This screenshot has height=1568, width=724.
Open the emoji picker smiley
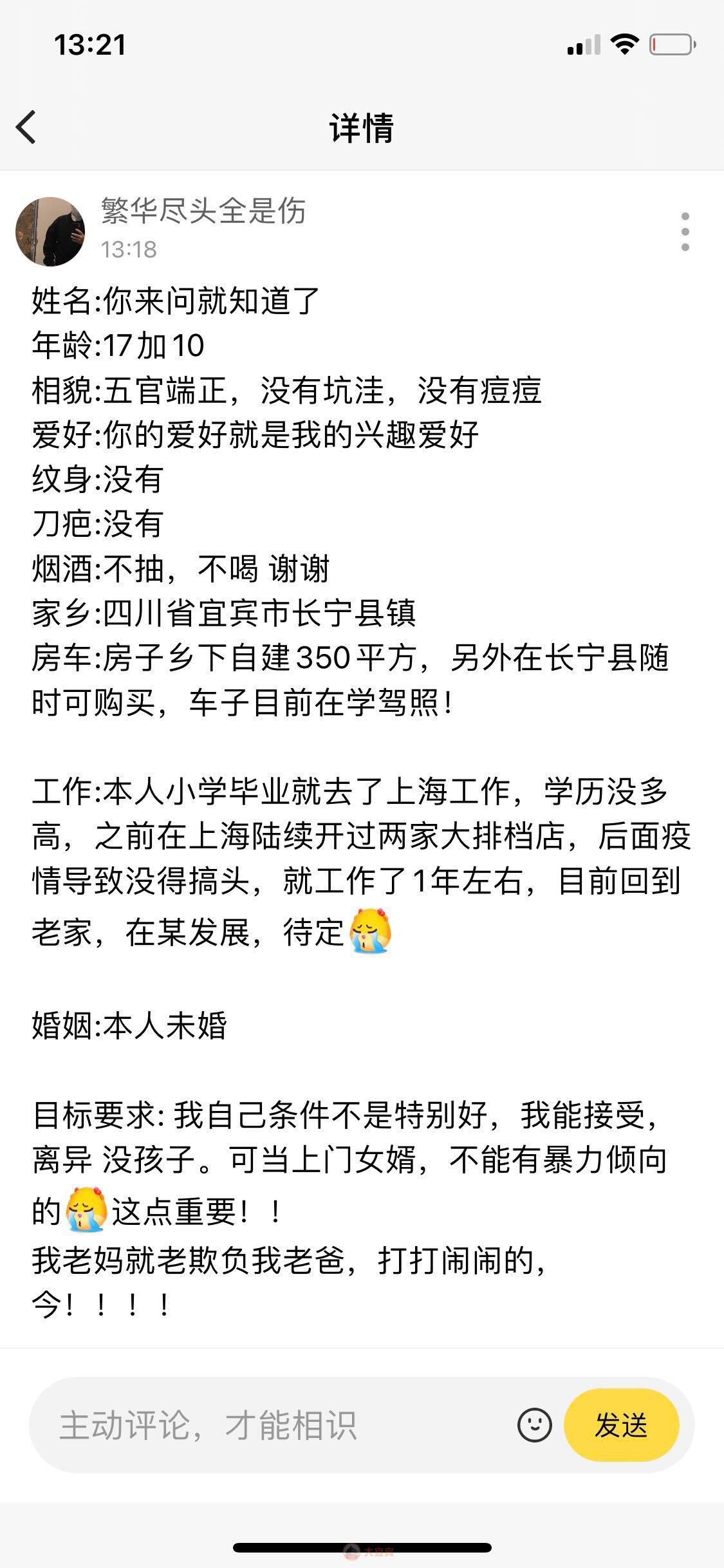(534, 1425)
